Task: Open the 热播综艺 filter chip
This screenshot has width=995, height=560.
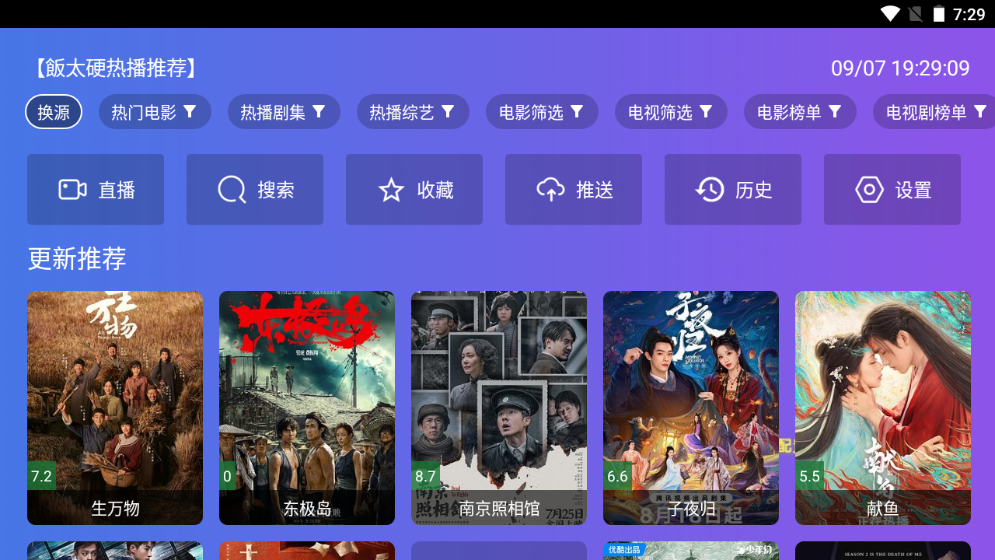Action: coord(413,112)
